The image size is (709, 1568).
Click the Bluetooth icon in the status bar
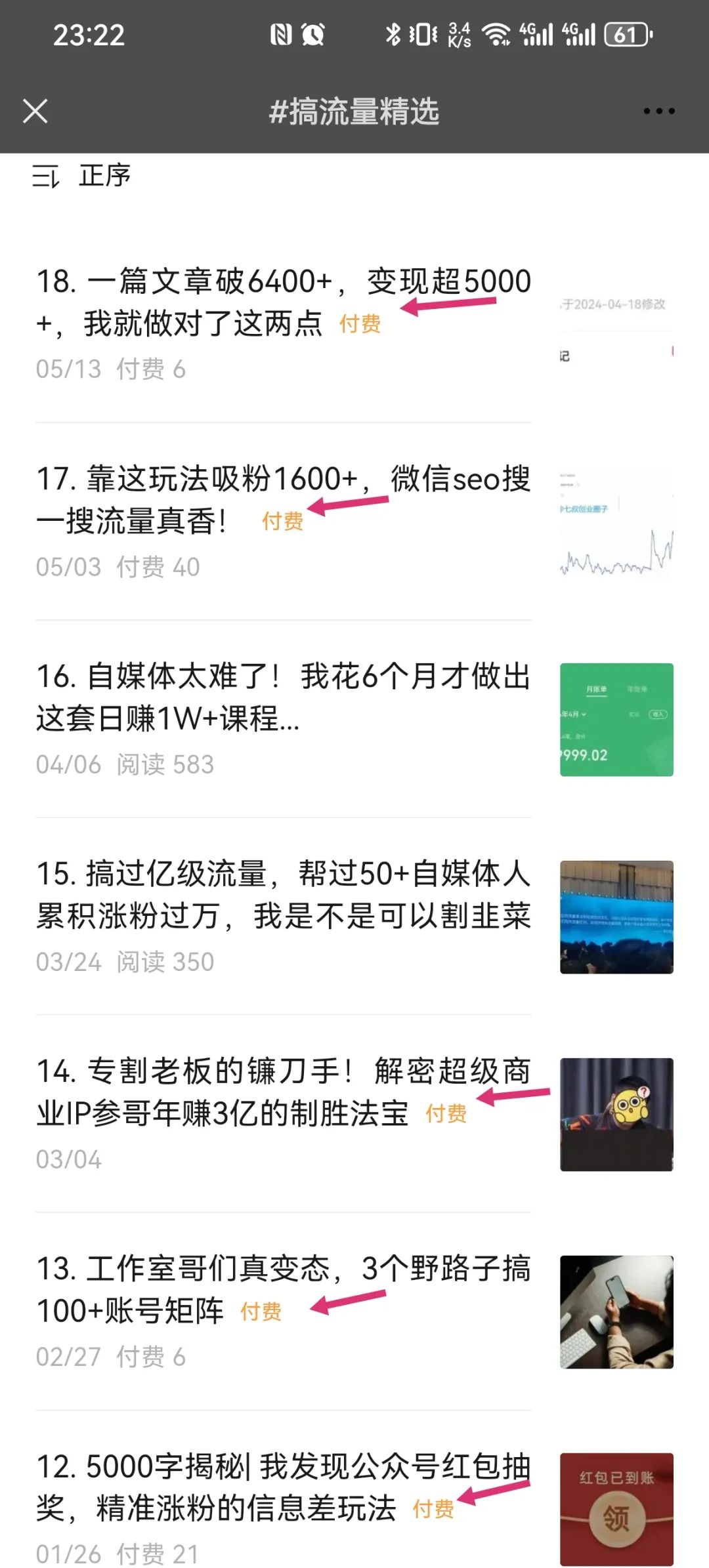coord(395,34)
